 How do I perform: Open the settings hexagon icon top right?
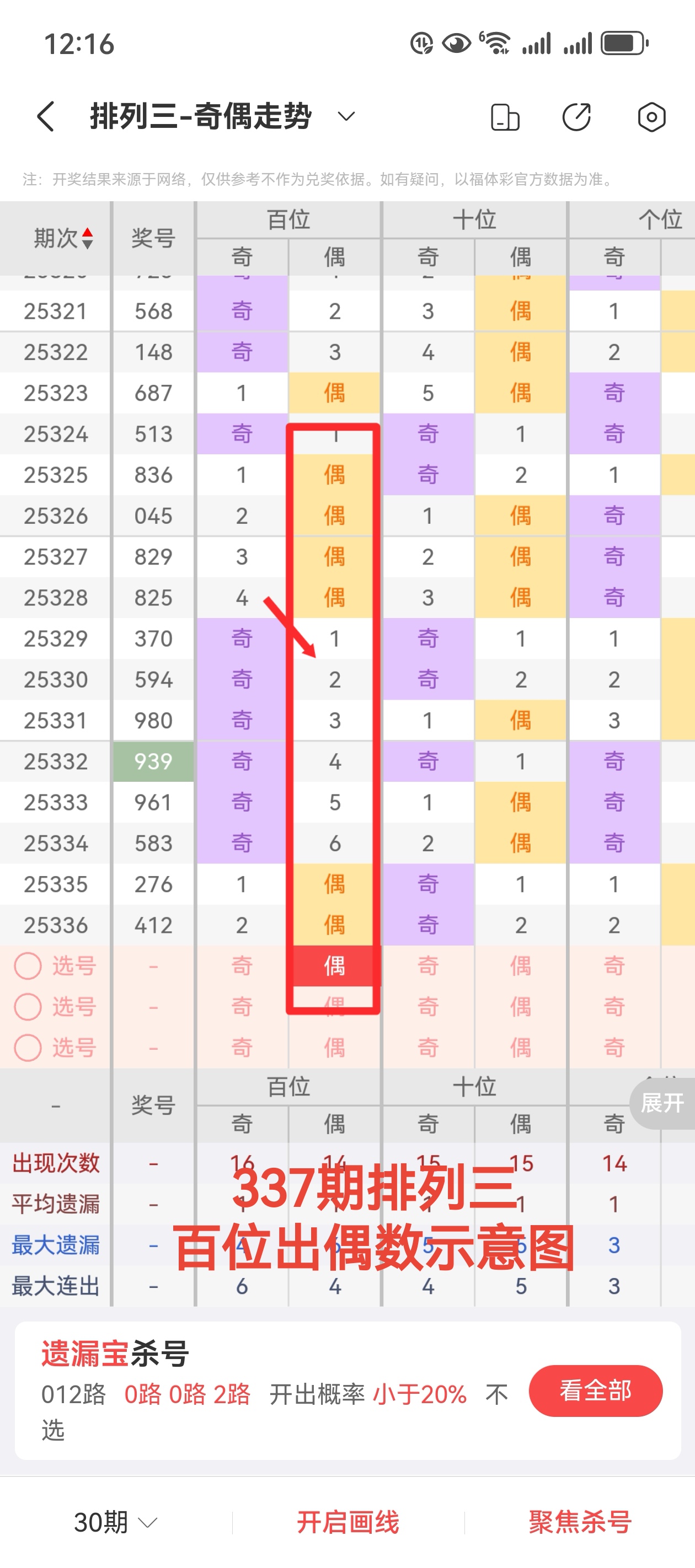tap(650, 117)
